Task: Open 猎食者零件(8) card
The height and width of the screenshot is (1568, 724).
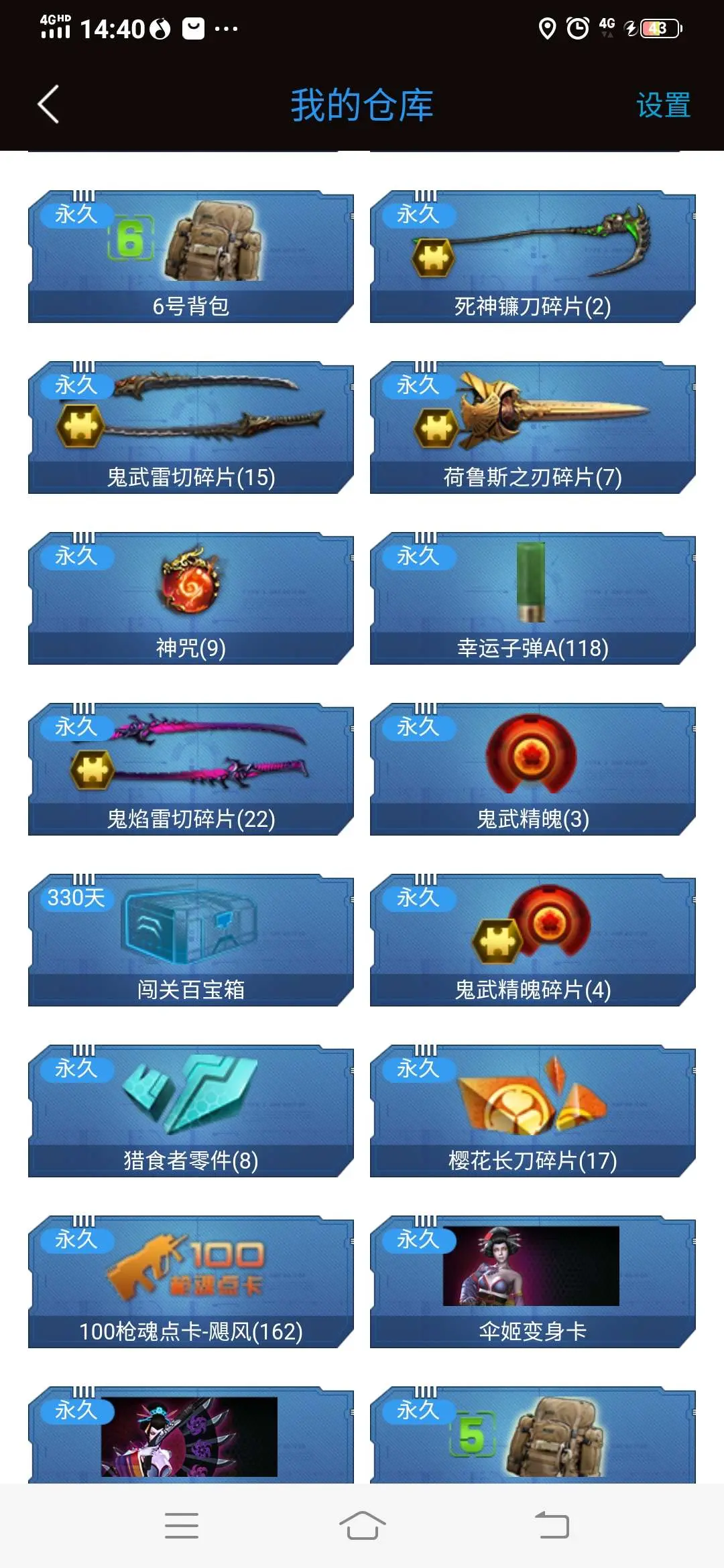Action: pos(191,1111)
